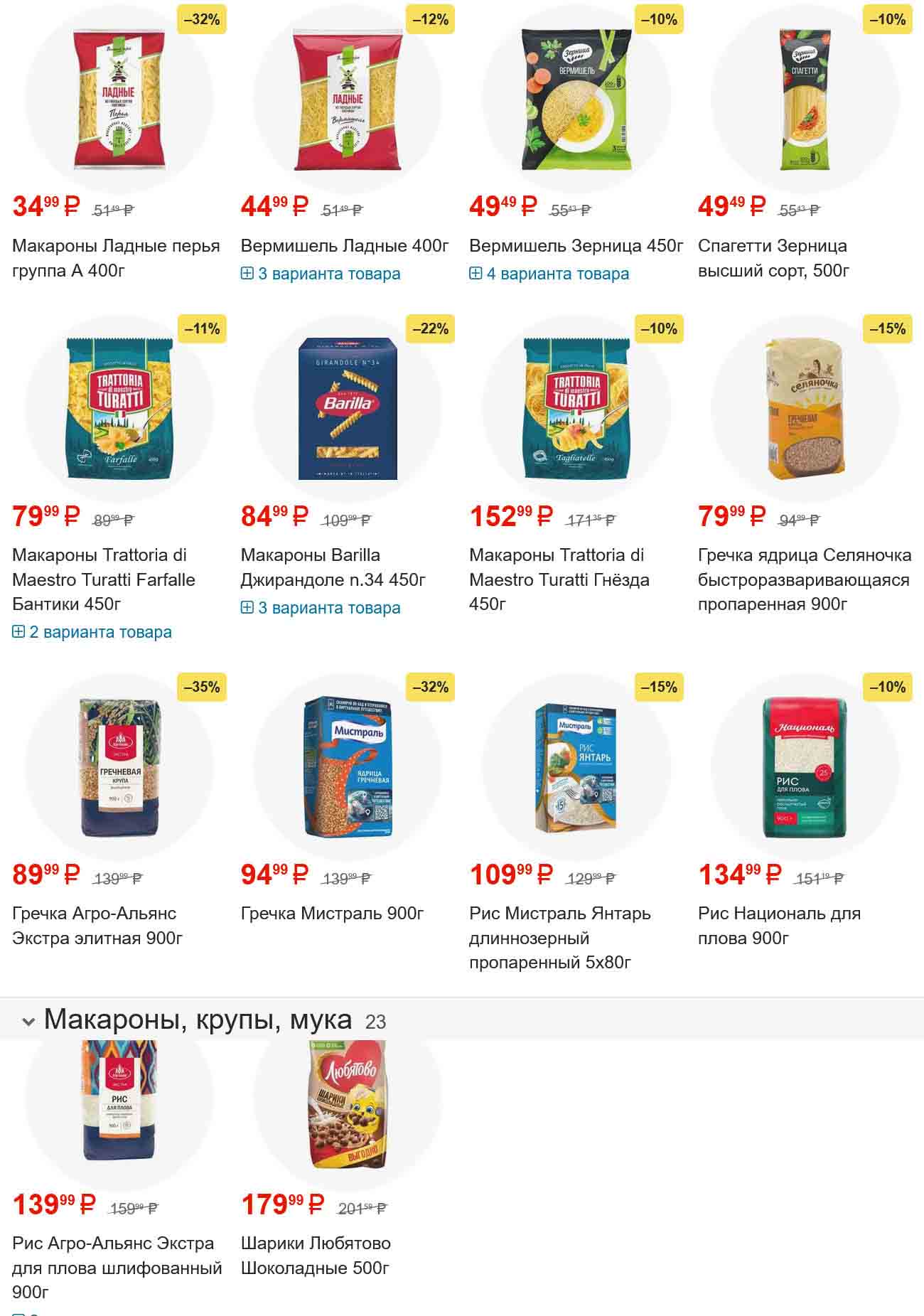Open Рис Агро-Альянс Экстра для плова
Screen dimensions: 924x1316
coord(117,1267)
